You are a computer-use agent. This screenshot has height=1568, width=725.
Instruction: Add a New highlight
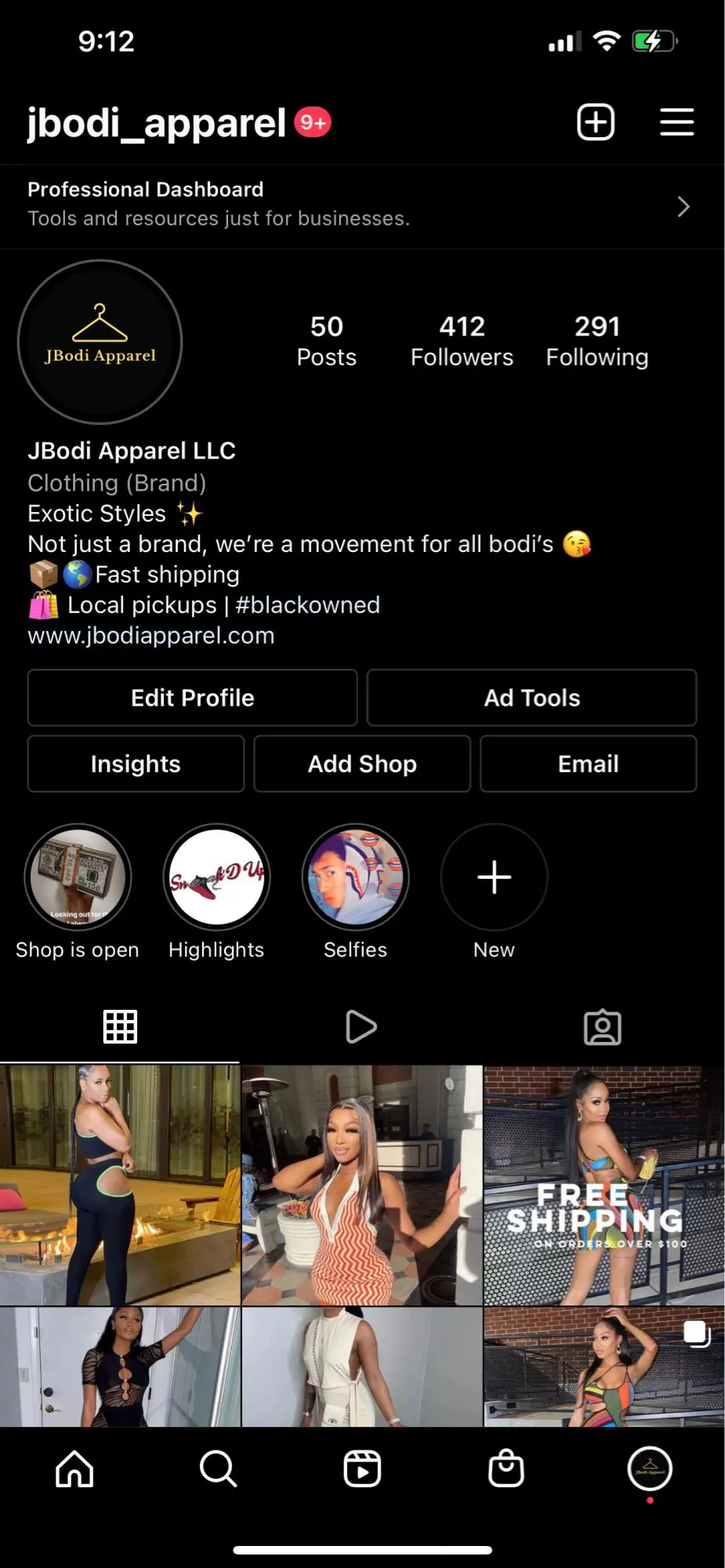pyautogui.click(x=494, y=877)
